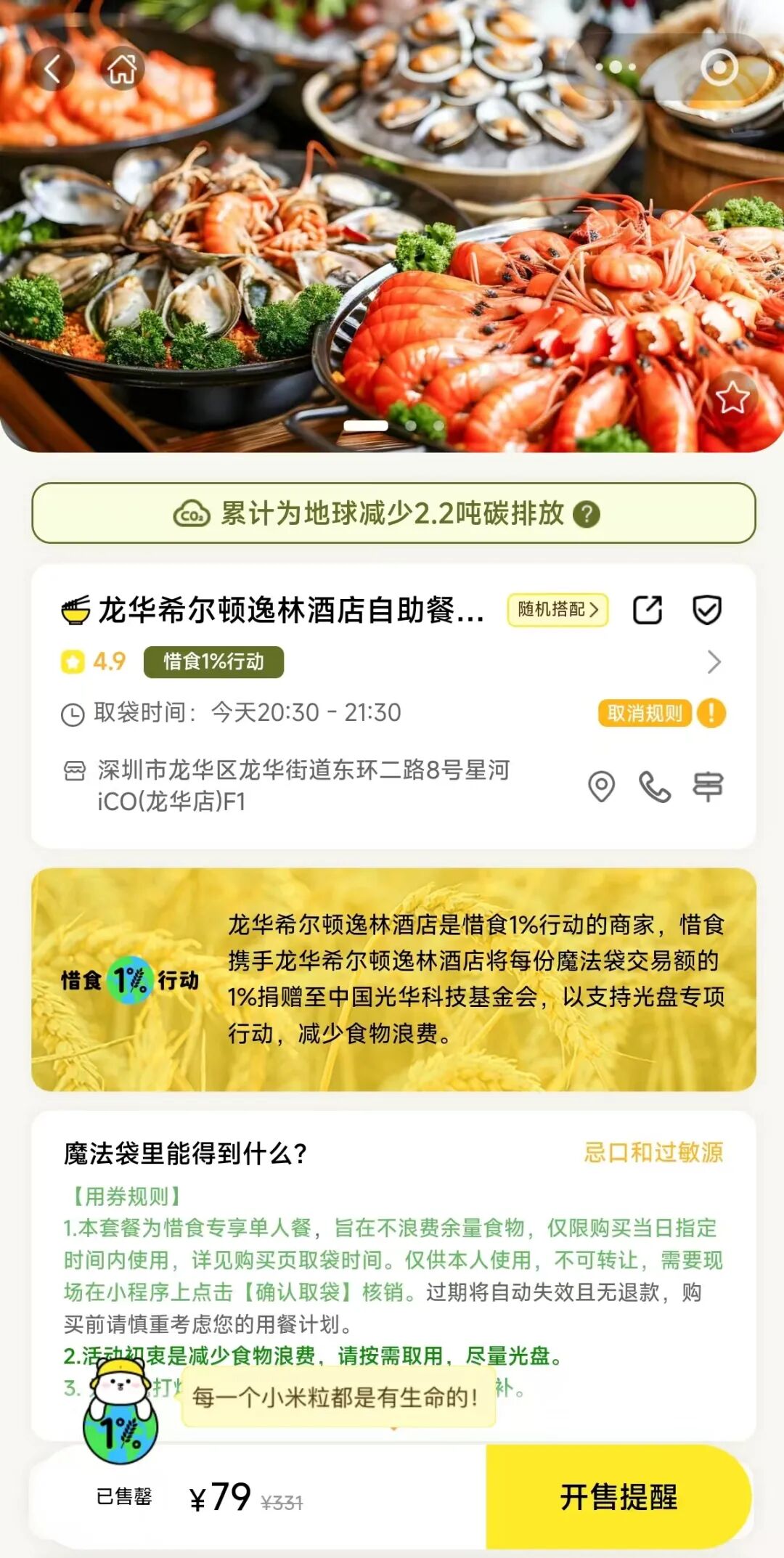Tap the mini-program capsule circle button
The image size is (784, 1558).
717,68
